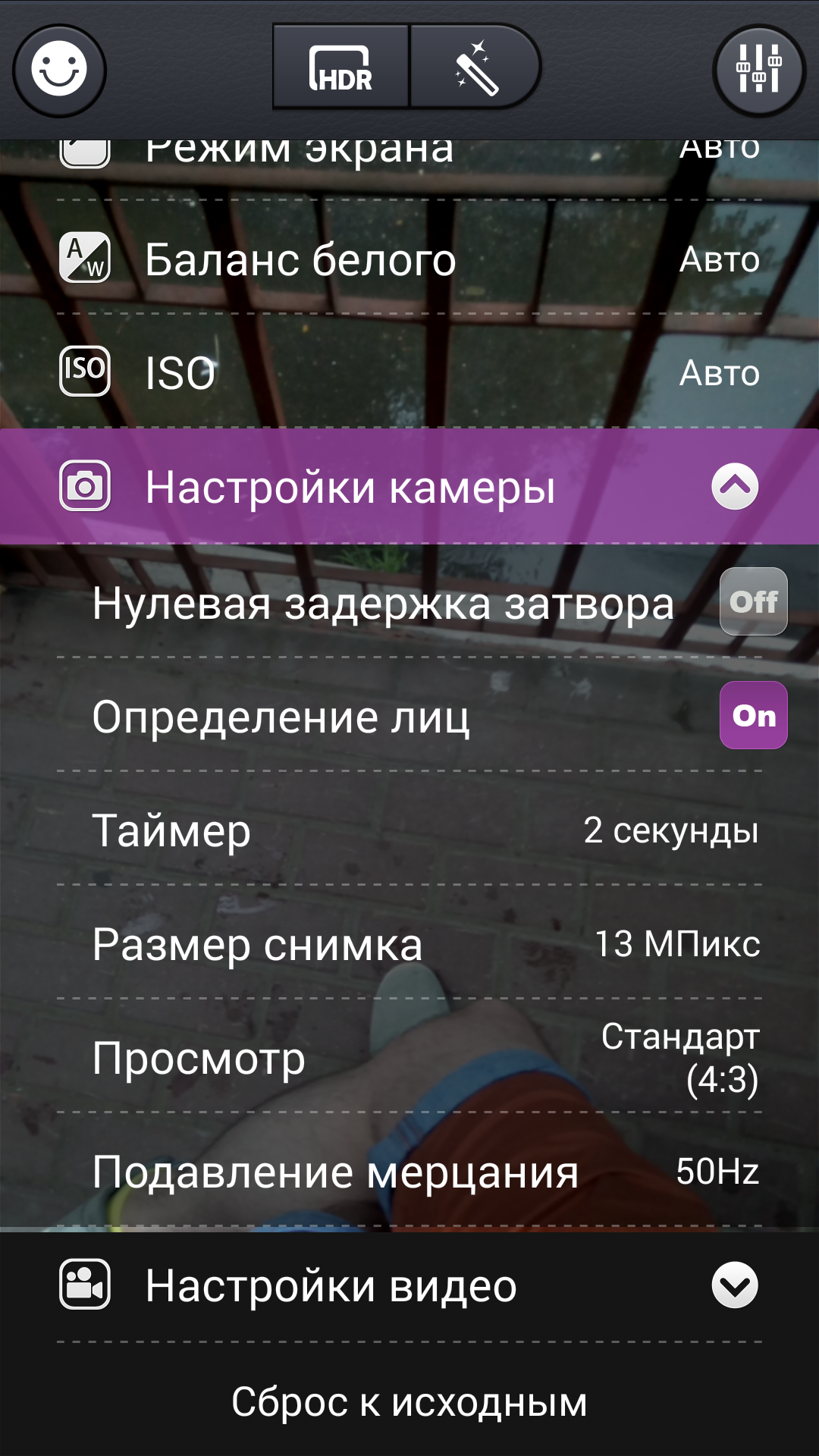The image size is (819, 1456).
Task: Turn on Нулевая задержка затвора
Action: pos(753,601)
